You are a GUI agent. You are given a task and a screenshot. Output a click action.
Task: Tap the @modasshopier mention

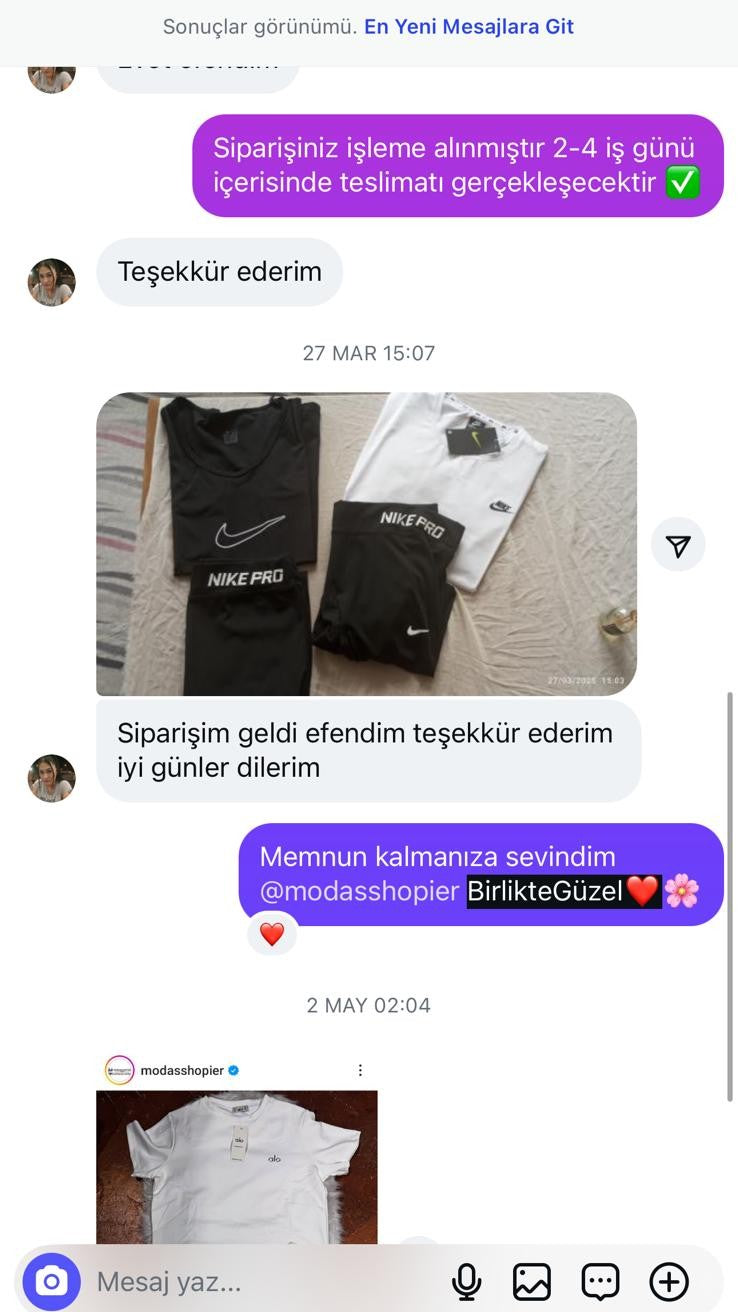pyautogui.click(x=359, y=890)
